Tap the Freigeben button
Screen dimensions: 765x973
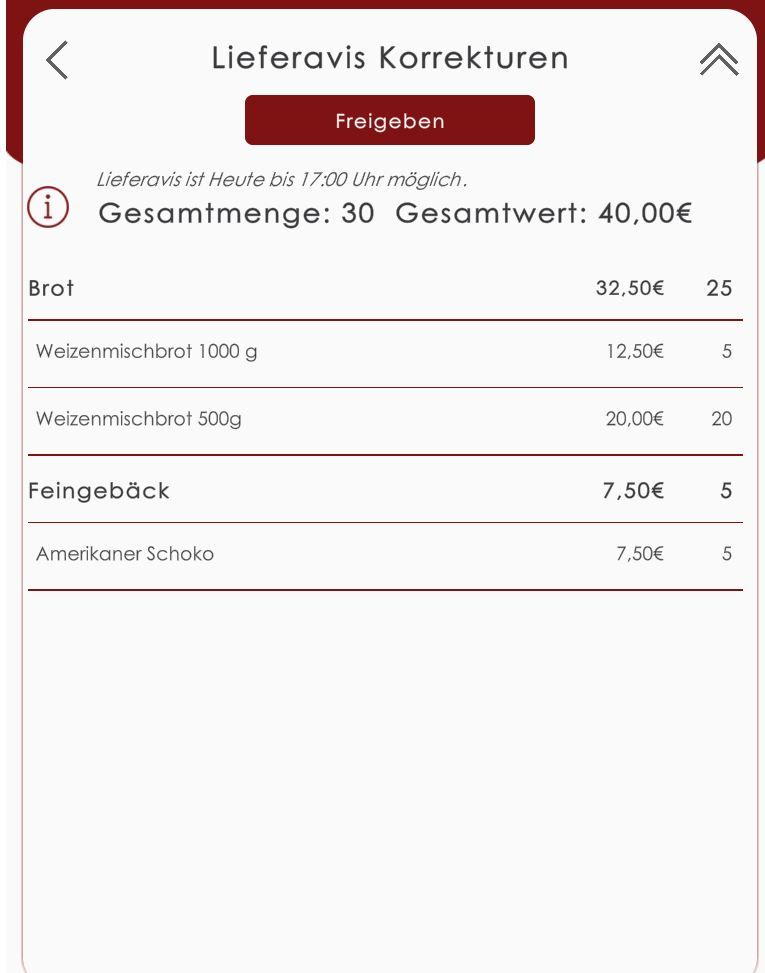390,121
